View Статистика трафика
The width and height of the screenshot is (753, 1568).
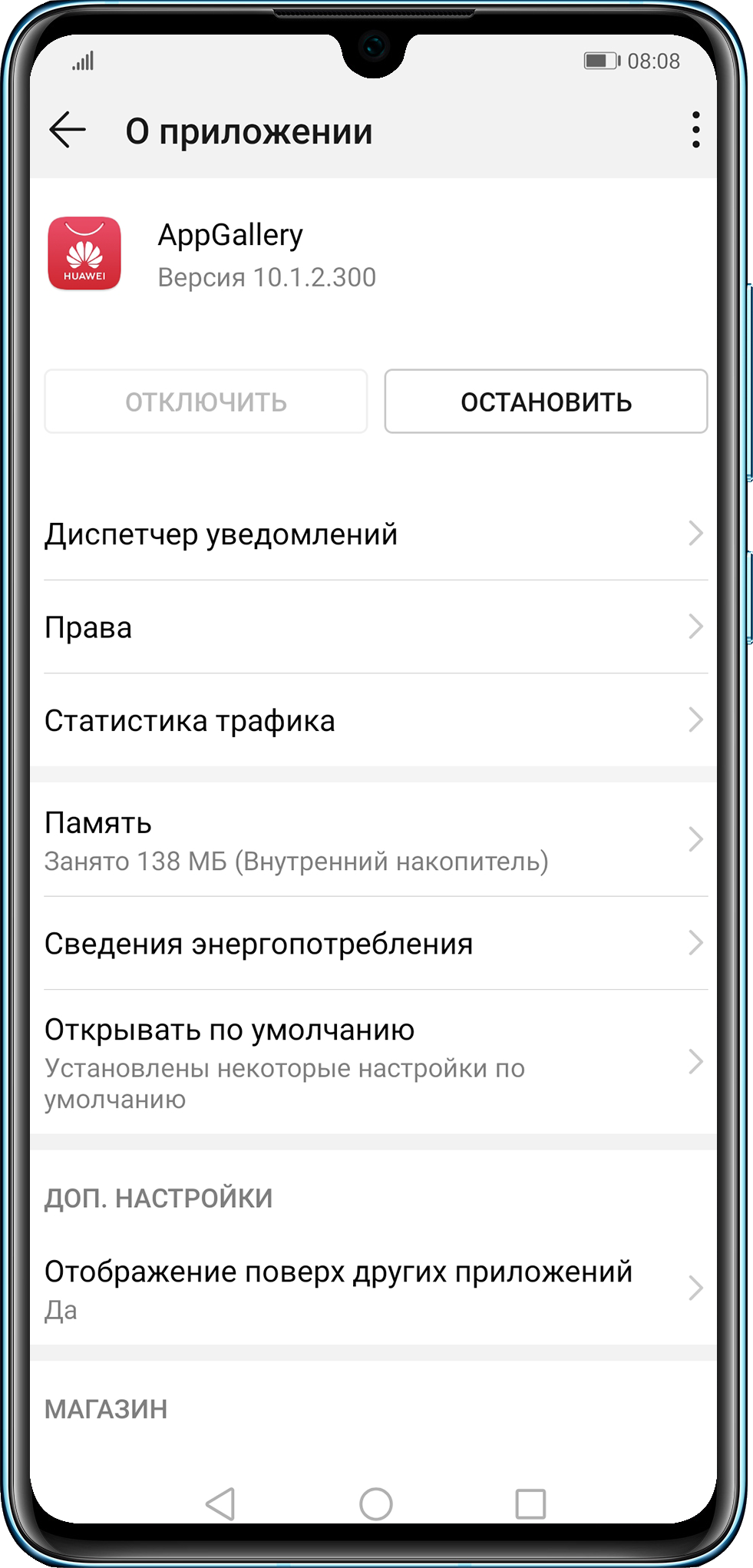pos(375,721)
